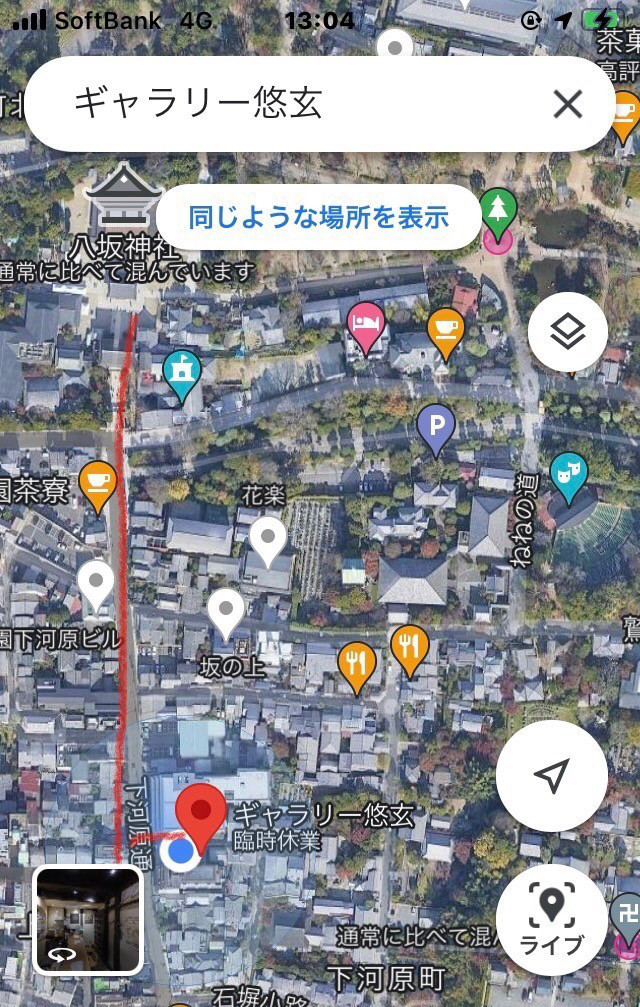
Task: Tap the 花楽 place pin
Action: point(268,538)
